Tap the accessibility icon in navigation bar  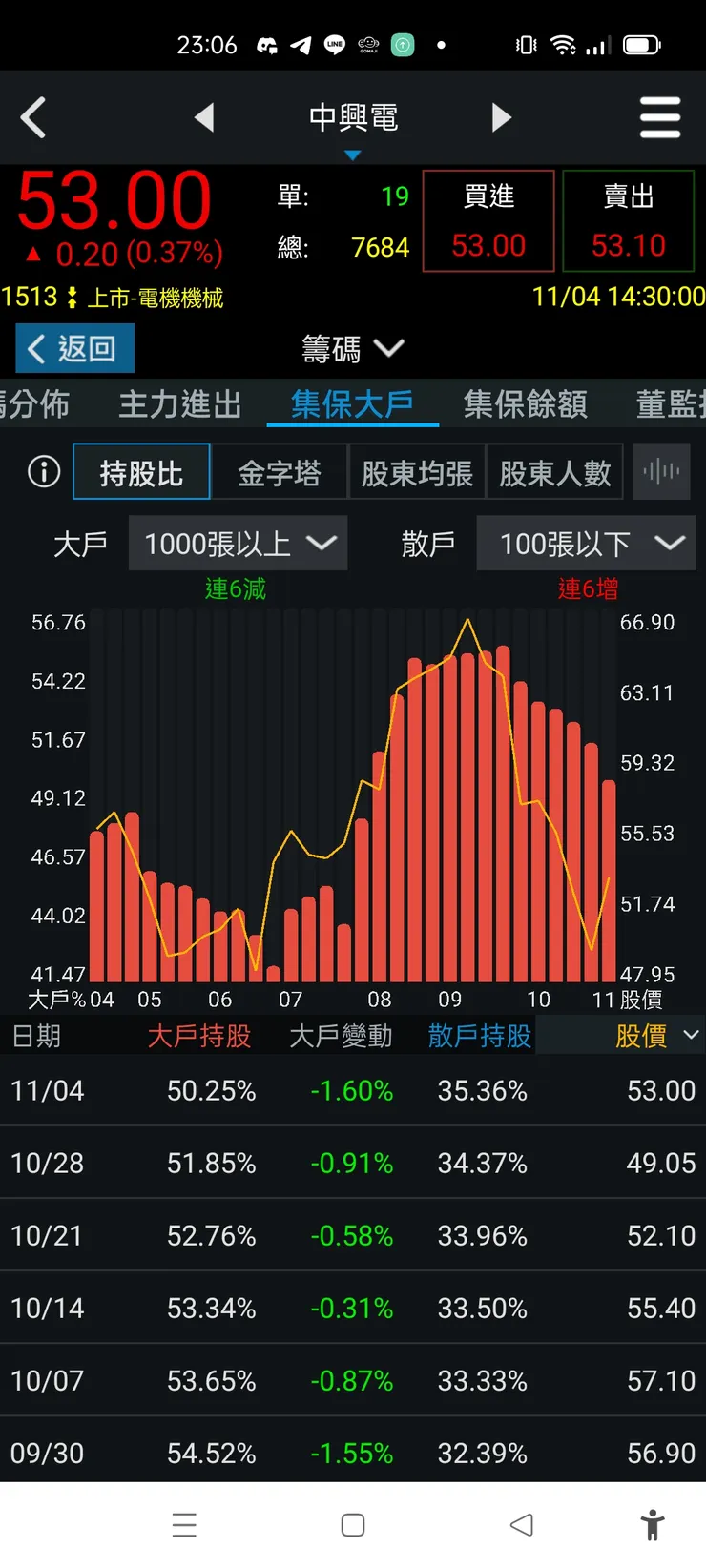click(654, 1525)
